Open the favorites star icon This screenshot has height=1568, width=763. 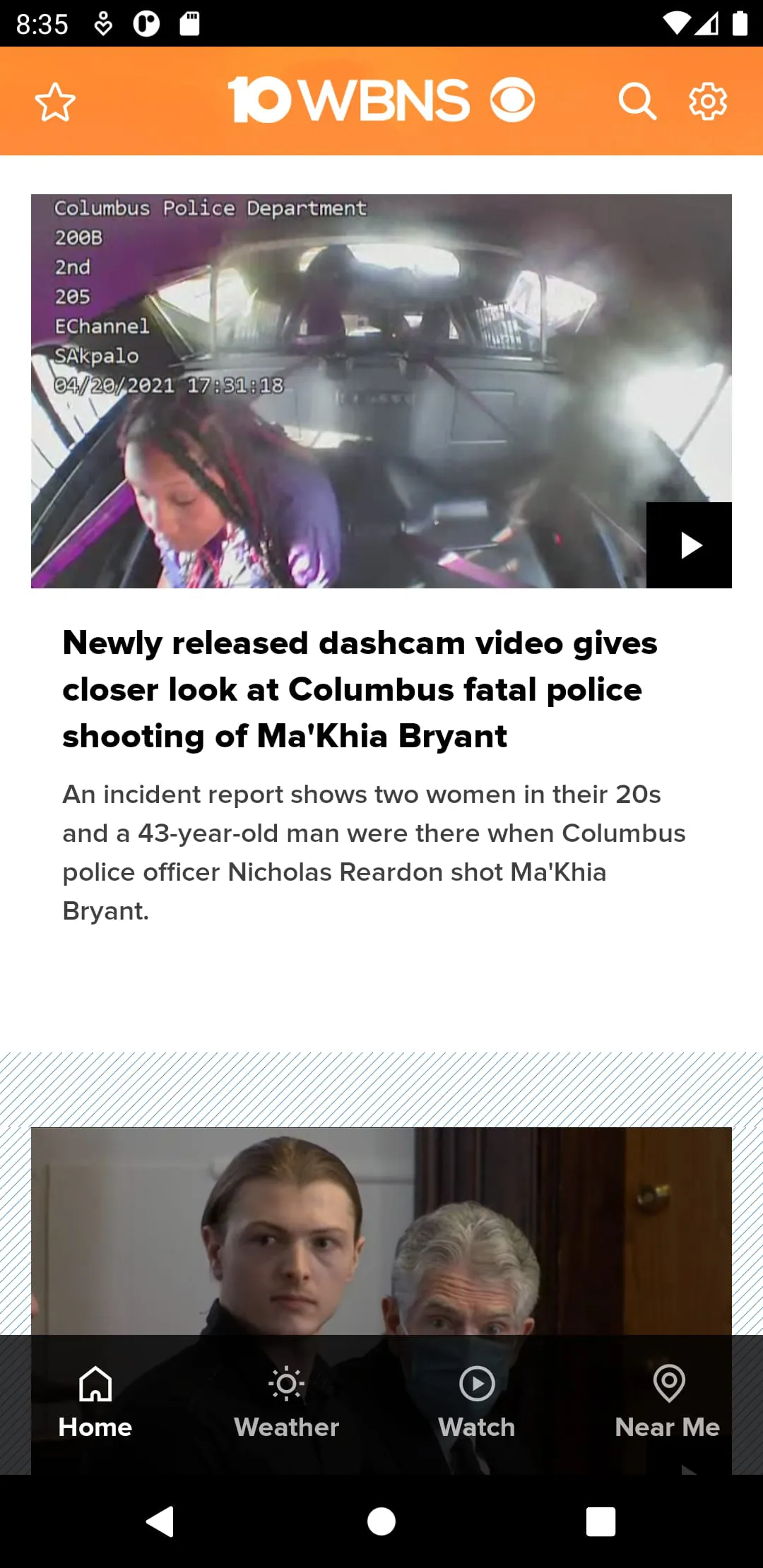pos(55,102)
